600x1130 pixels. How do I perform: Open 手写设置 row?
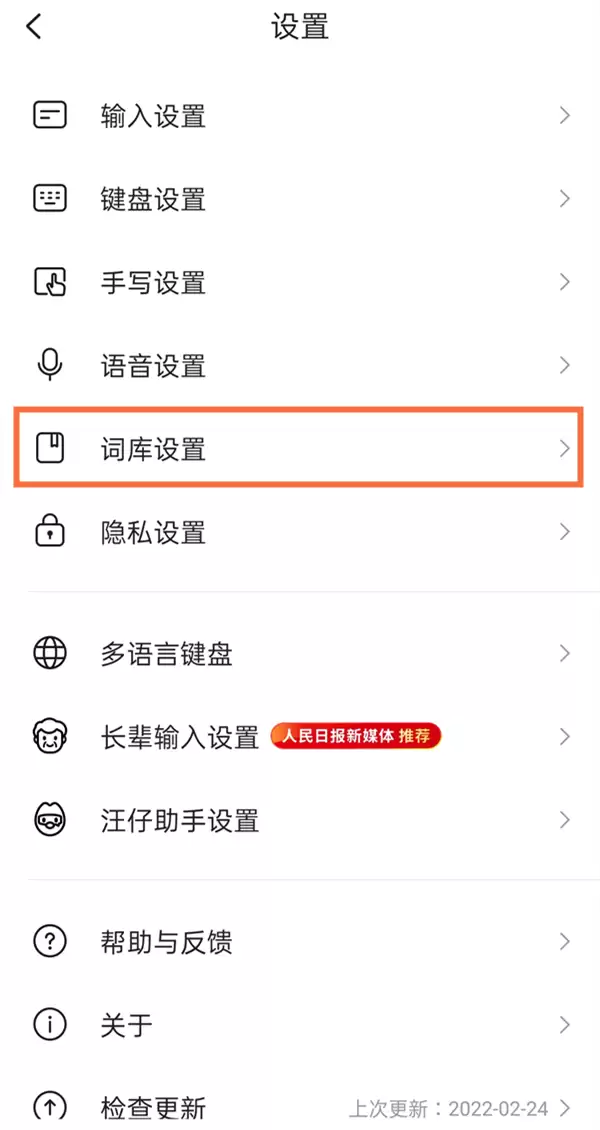point(300,282)
